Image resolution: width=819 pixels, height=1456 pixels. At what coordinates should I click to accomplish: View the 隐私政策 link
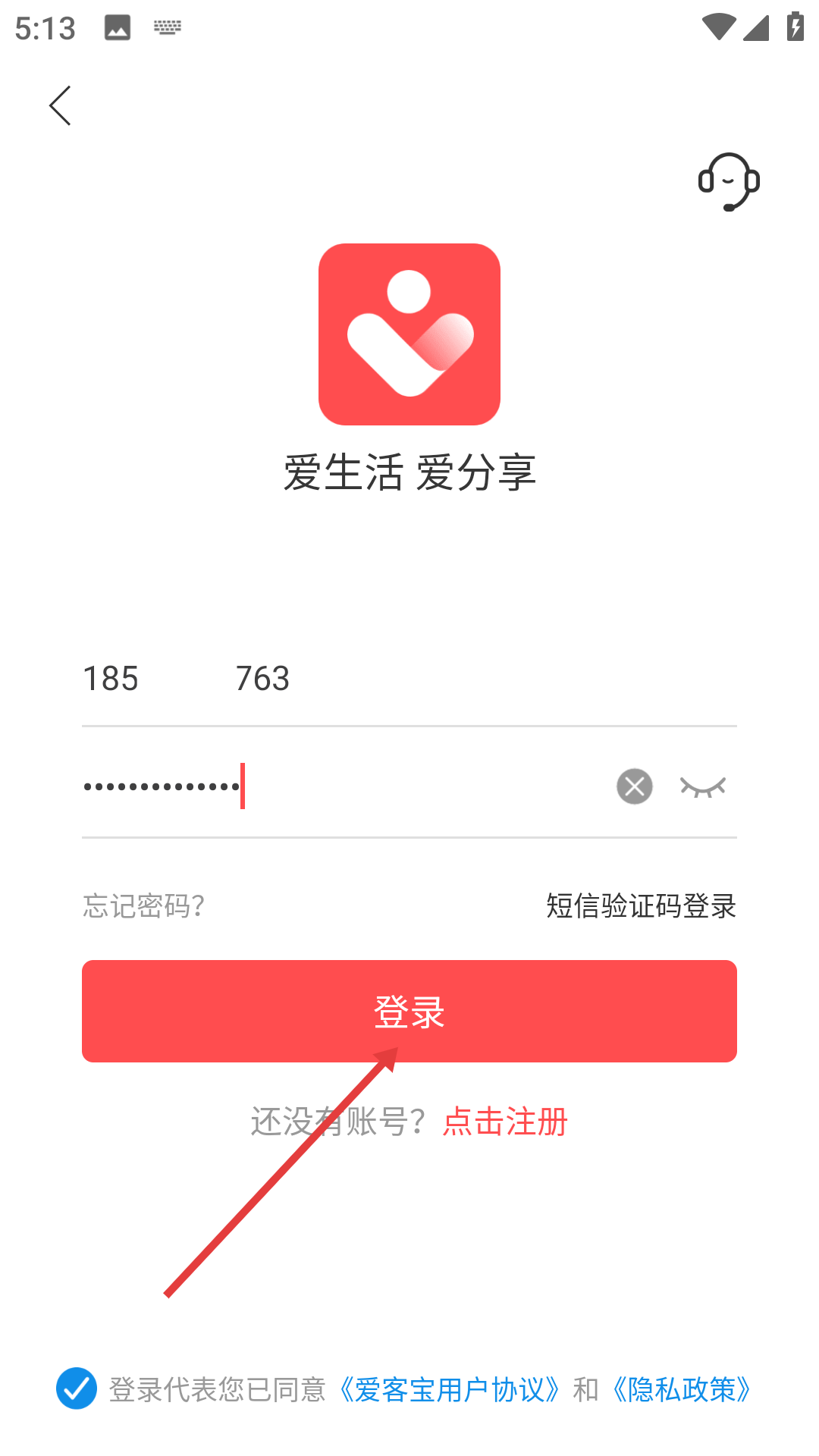click(682, 1389)
